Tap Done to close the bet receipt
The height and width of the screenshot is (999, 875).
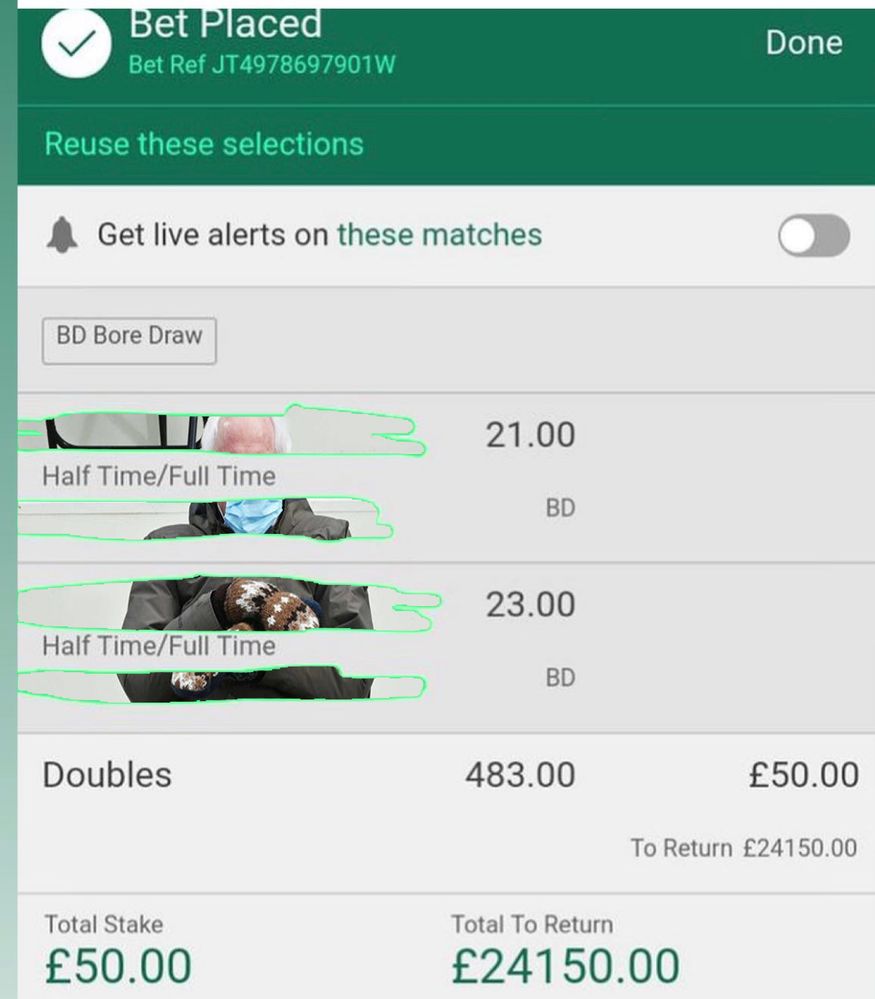[x=803, y=42]
